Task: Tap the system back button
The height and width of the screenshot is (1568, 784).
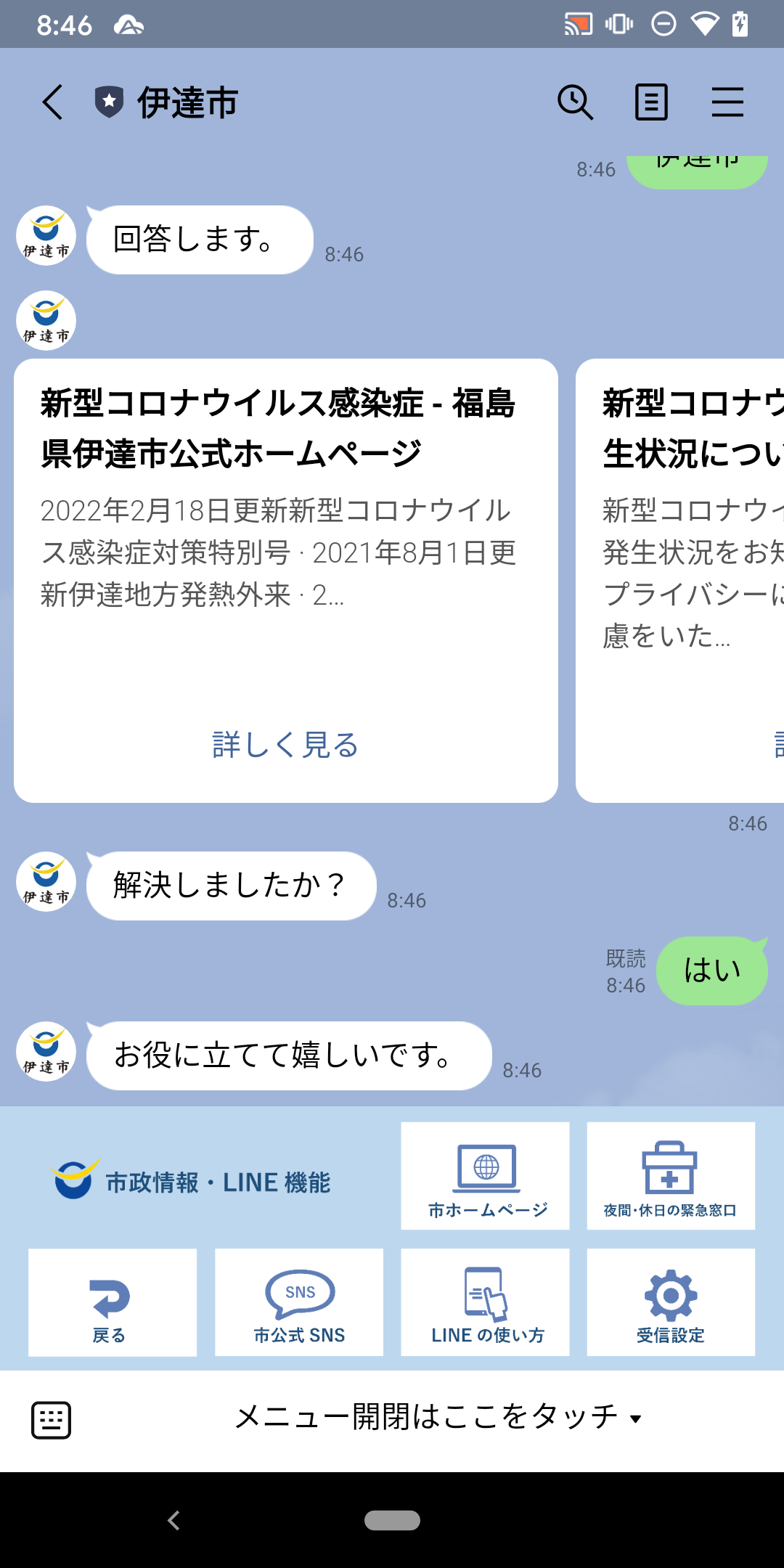Action: tap(173, 1520)
